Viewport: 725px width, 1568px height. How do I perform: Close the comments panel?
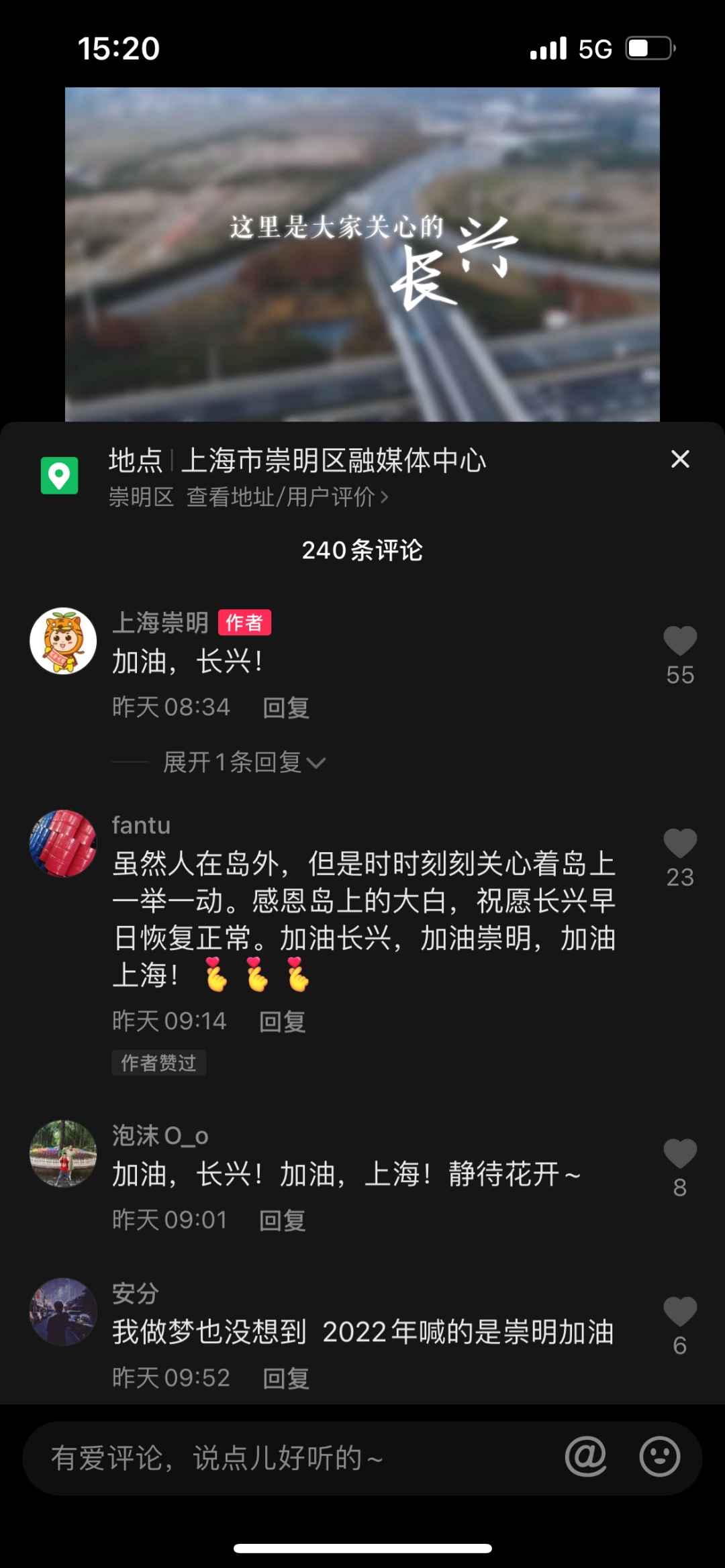click(x=680, y=460)
